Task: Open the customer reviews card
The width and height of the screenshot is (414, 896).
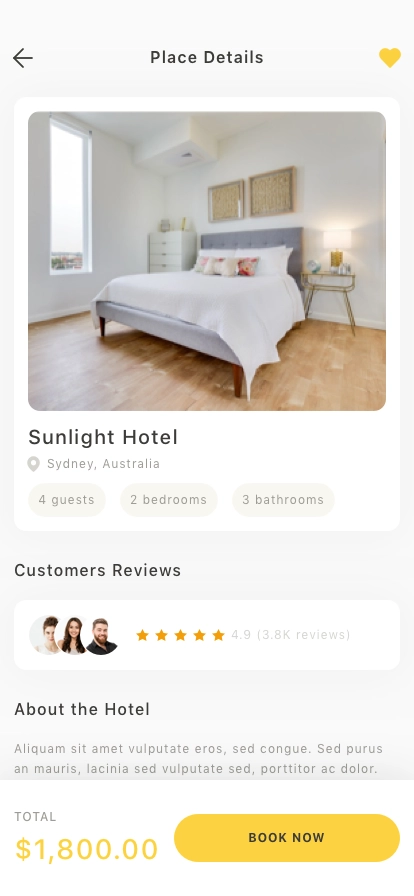Action: point(207,635)
